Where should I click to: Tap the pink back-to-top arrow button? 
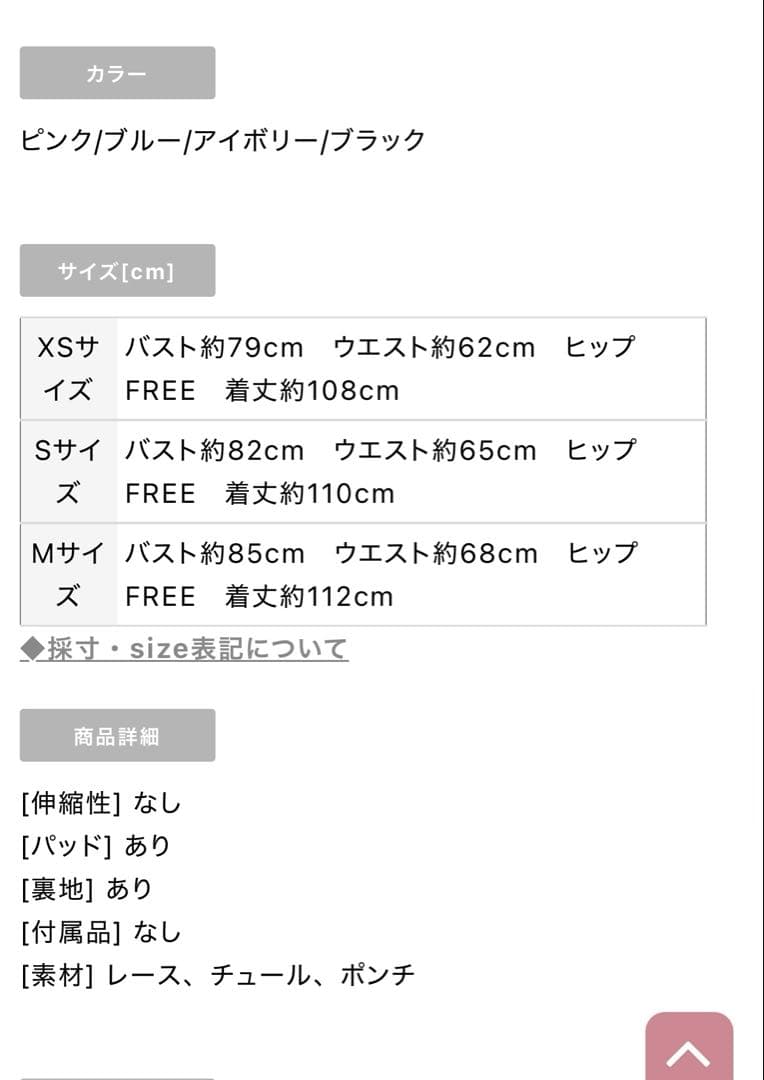[689, 1048]
